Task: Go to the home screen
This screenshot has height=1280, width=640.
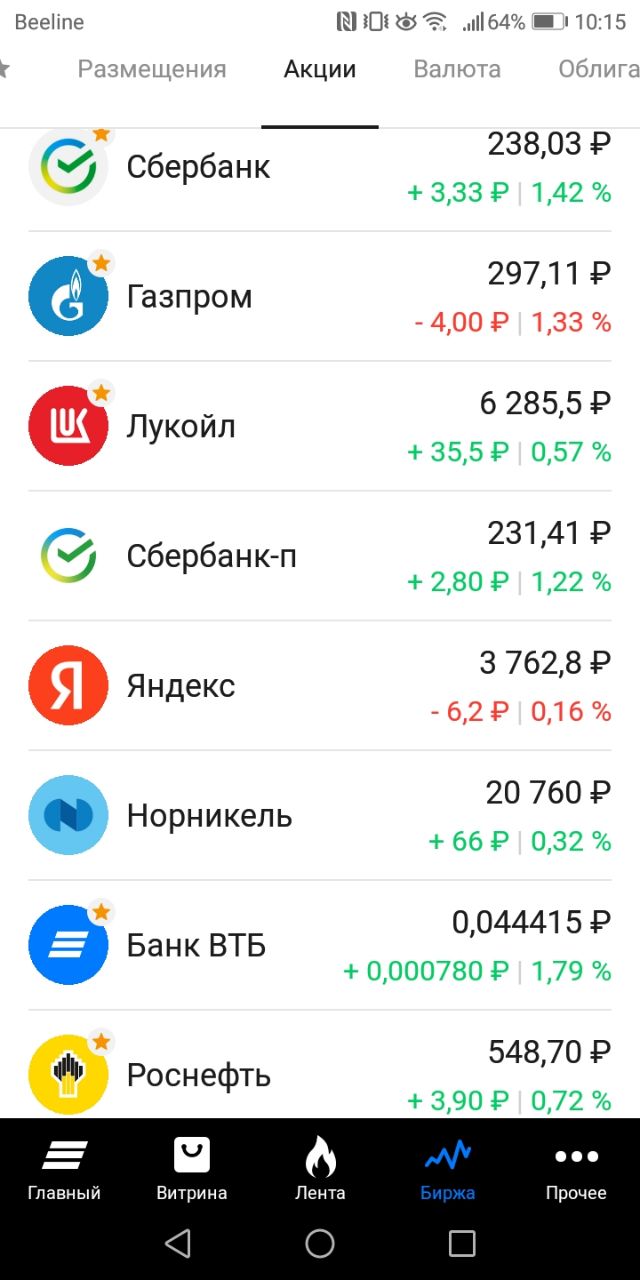Action: [320, 1243]
